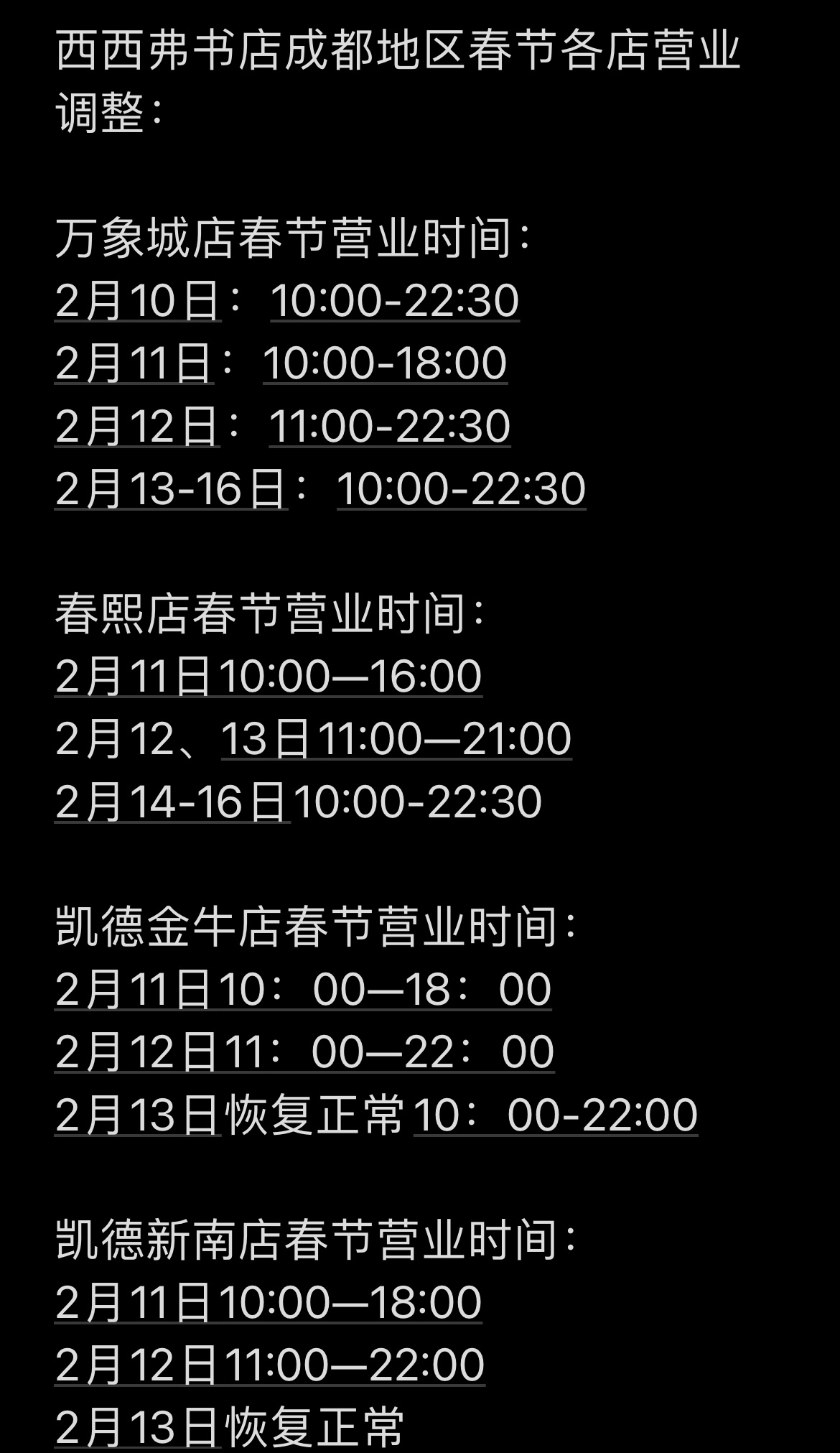Tap the 11:00-22:30 time link
Image resolution: width=840 pixels, height=1453 pixels.
pos(390,426)
